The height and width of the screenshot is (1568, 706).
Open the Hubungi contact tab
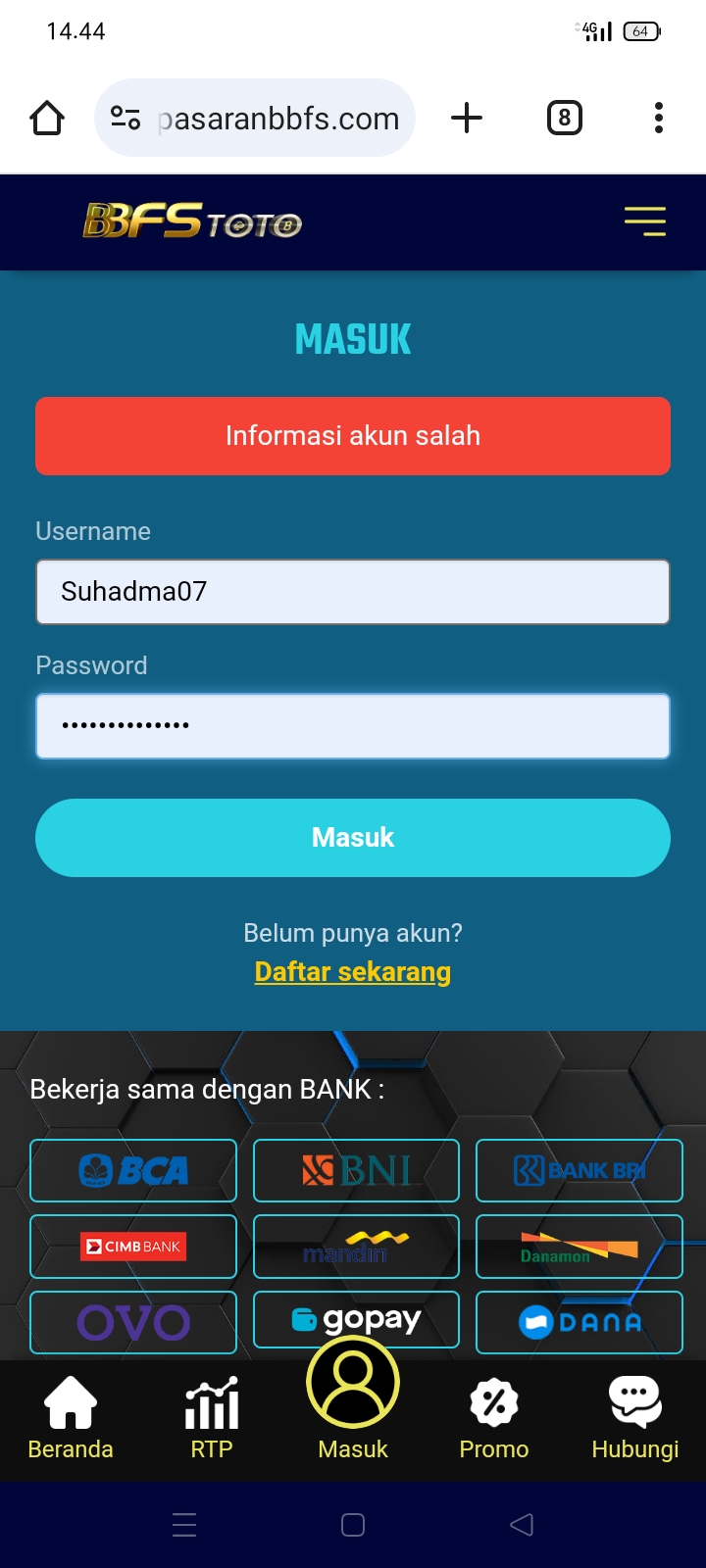point(635,1418)
